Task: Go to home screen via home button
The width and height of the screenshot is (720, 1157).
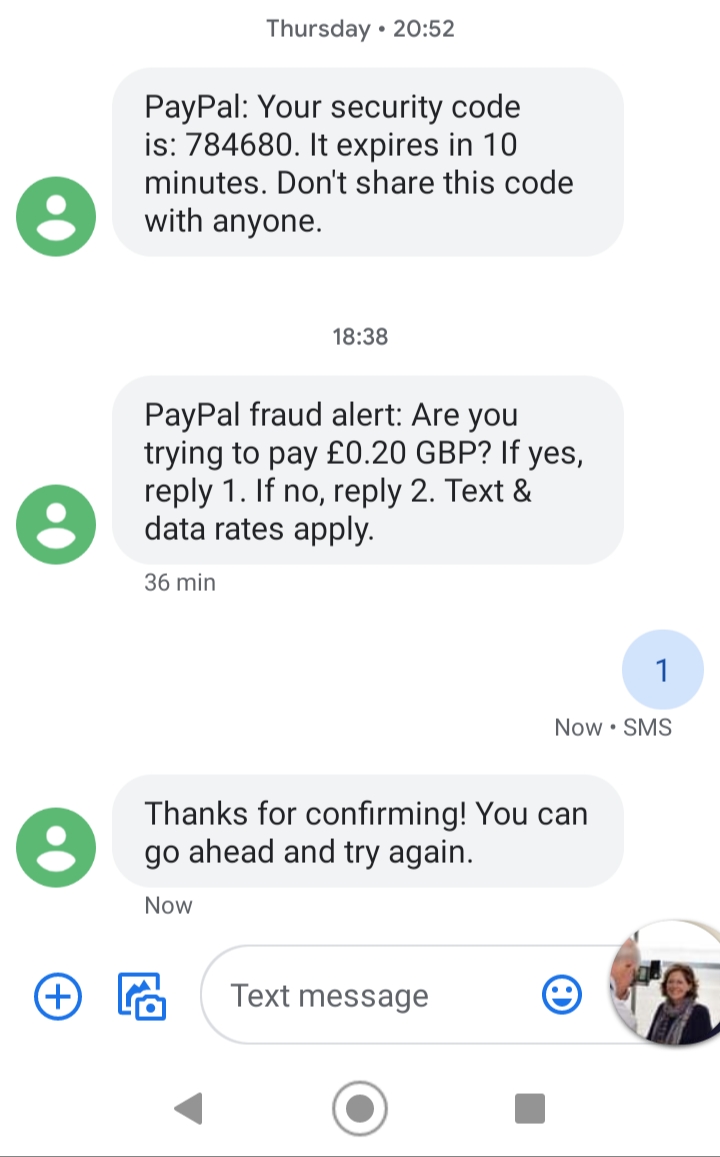Action: pyautogui.click(x=360, y=1108)
